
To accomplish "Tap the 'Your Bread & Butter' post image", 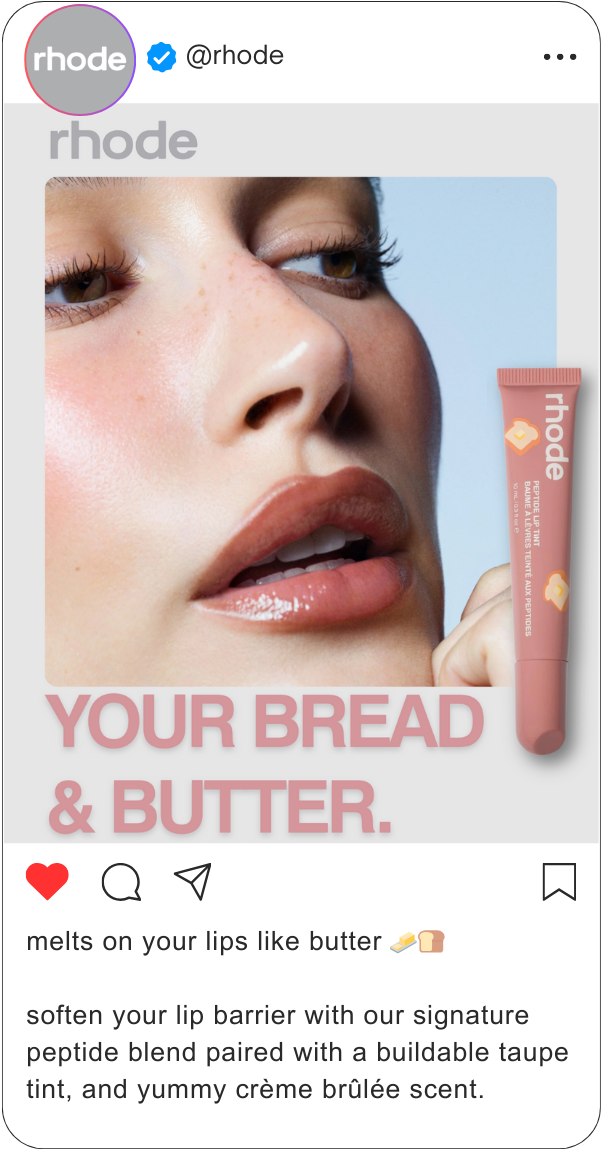I will coord(300,470).
